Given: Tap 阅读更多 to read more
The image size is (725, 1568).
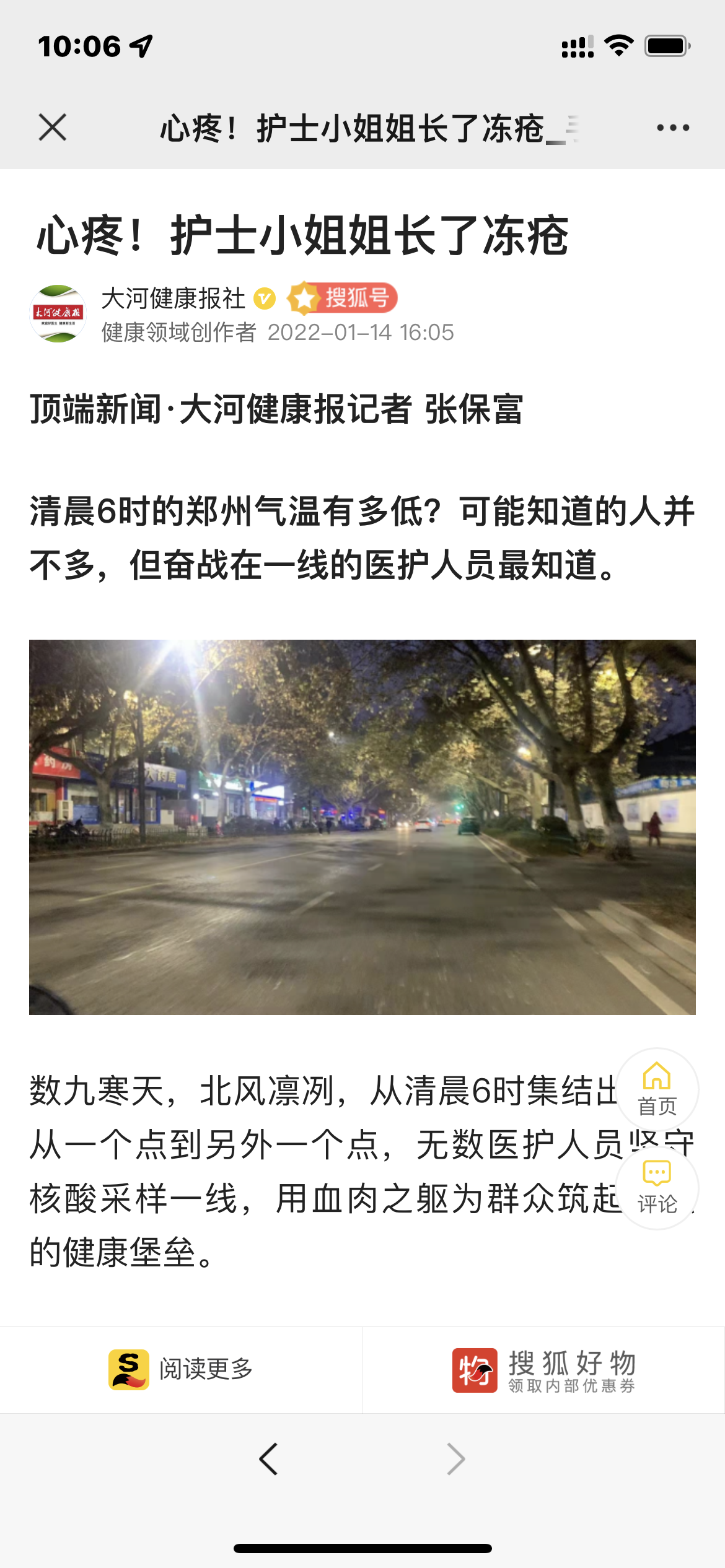Looking at the screenshot, I should click(181, 1370).
